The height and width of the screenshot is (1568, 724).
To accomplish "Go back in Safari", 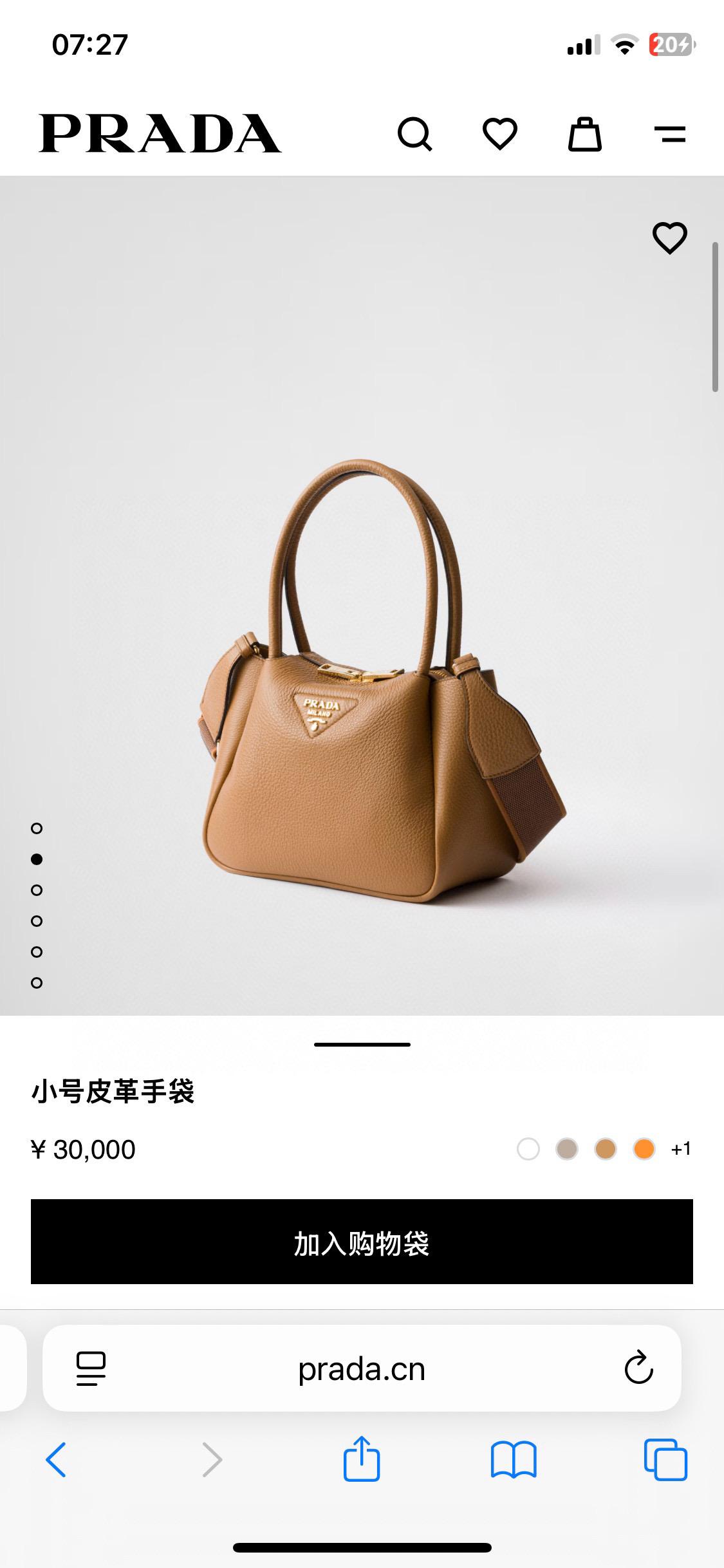I will (56, 1460).
